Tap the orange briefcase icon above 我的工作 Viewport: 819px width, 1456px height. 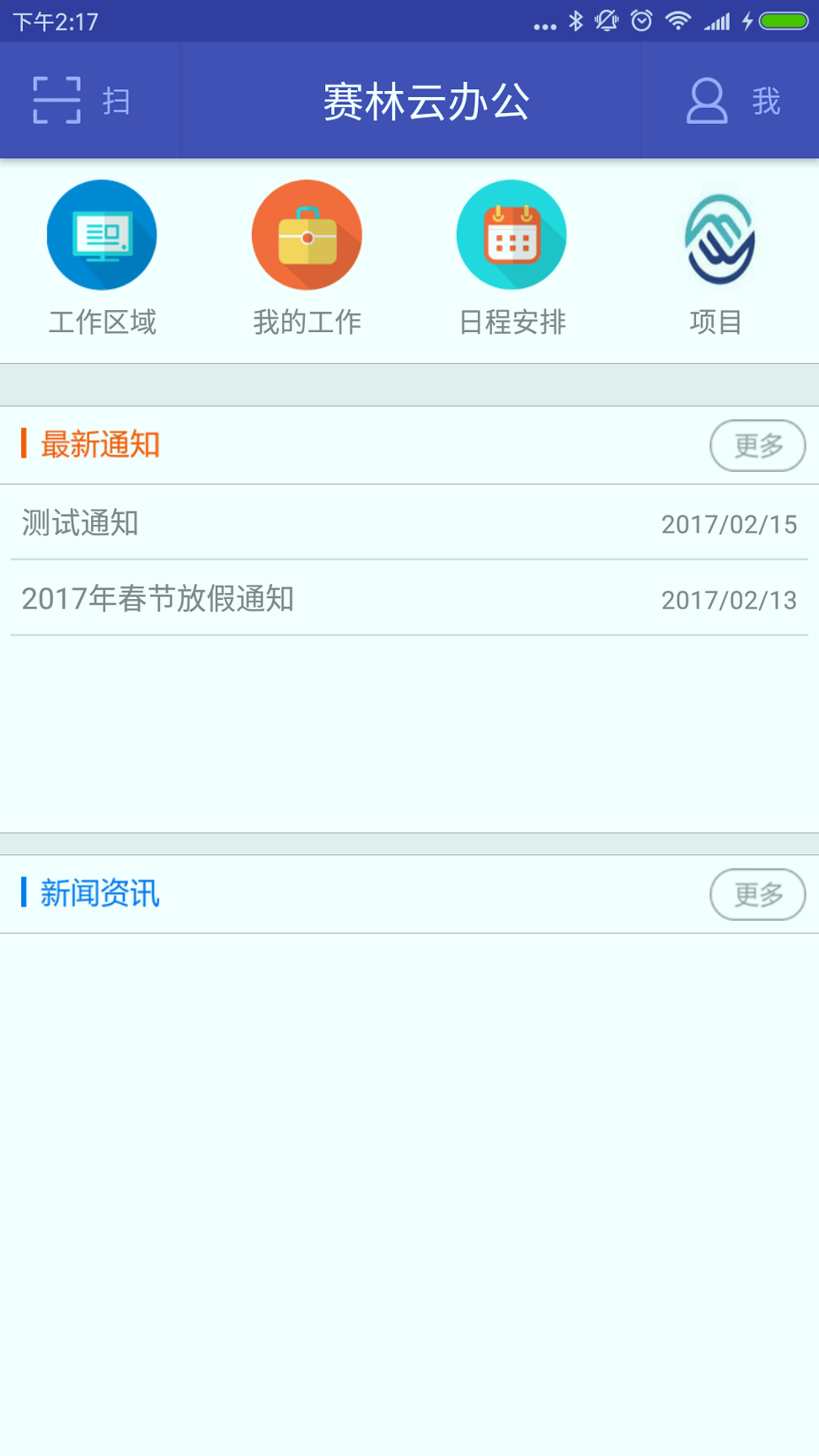(x=307, y=235)
